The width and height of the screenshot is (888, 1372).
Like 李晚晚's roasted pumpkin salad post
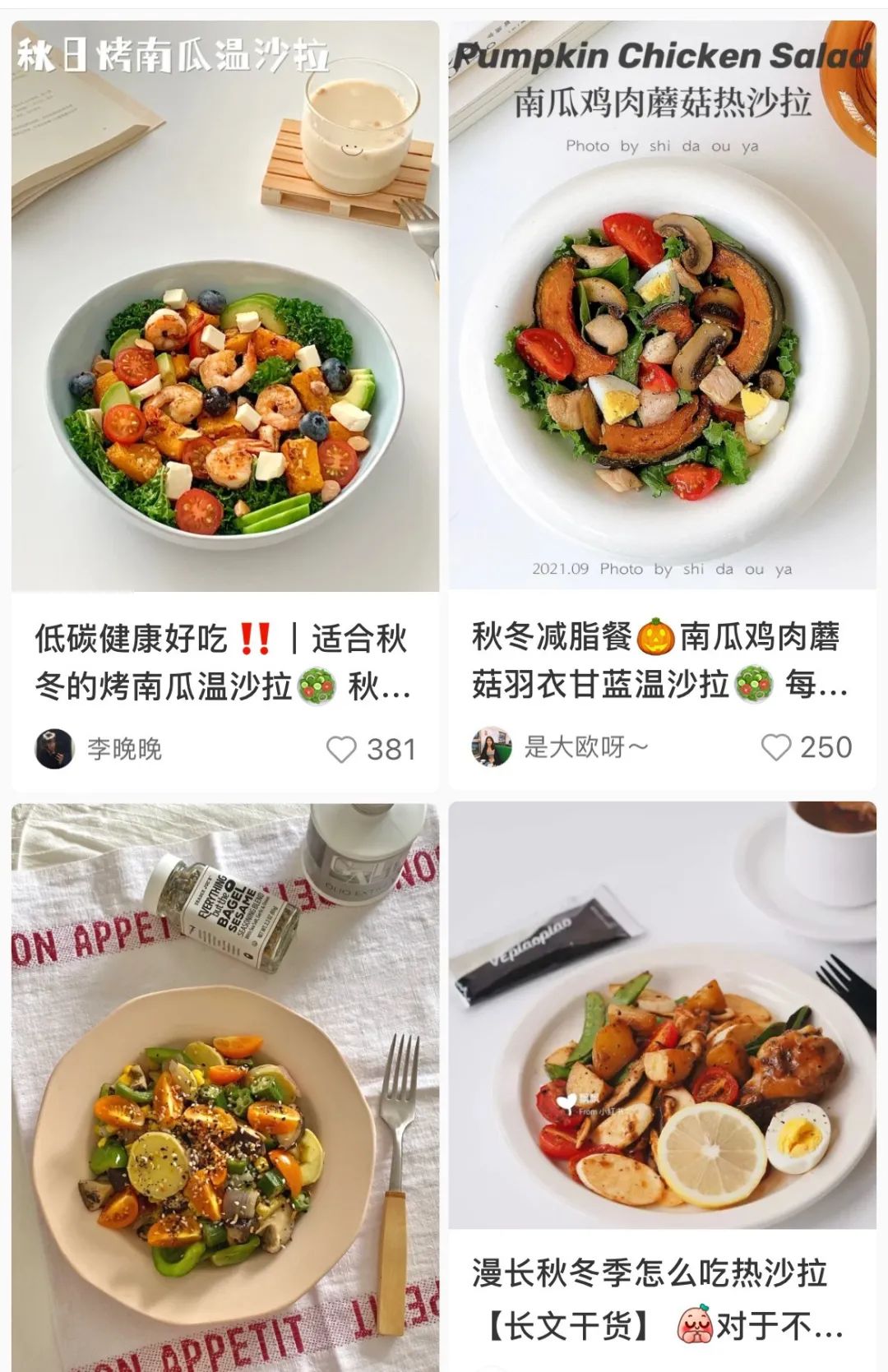(341, 749)
